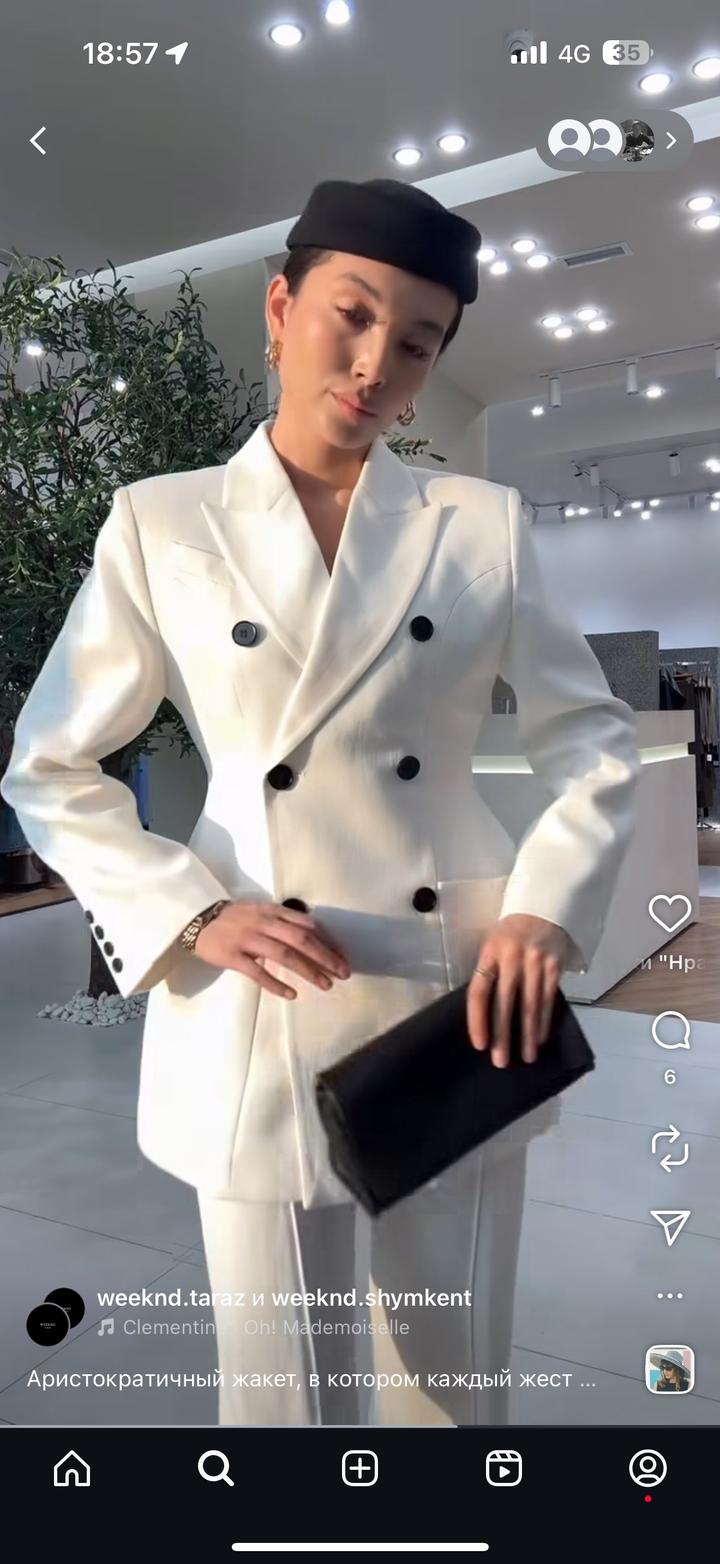
Task: Like this reel with the heart icon
Action: click(669, 913)
